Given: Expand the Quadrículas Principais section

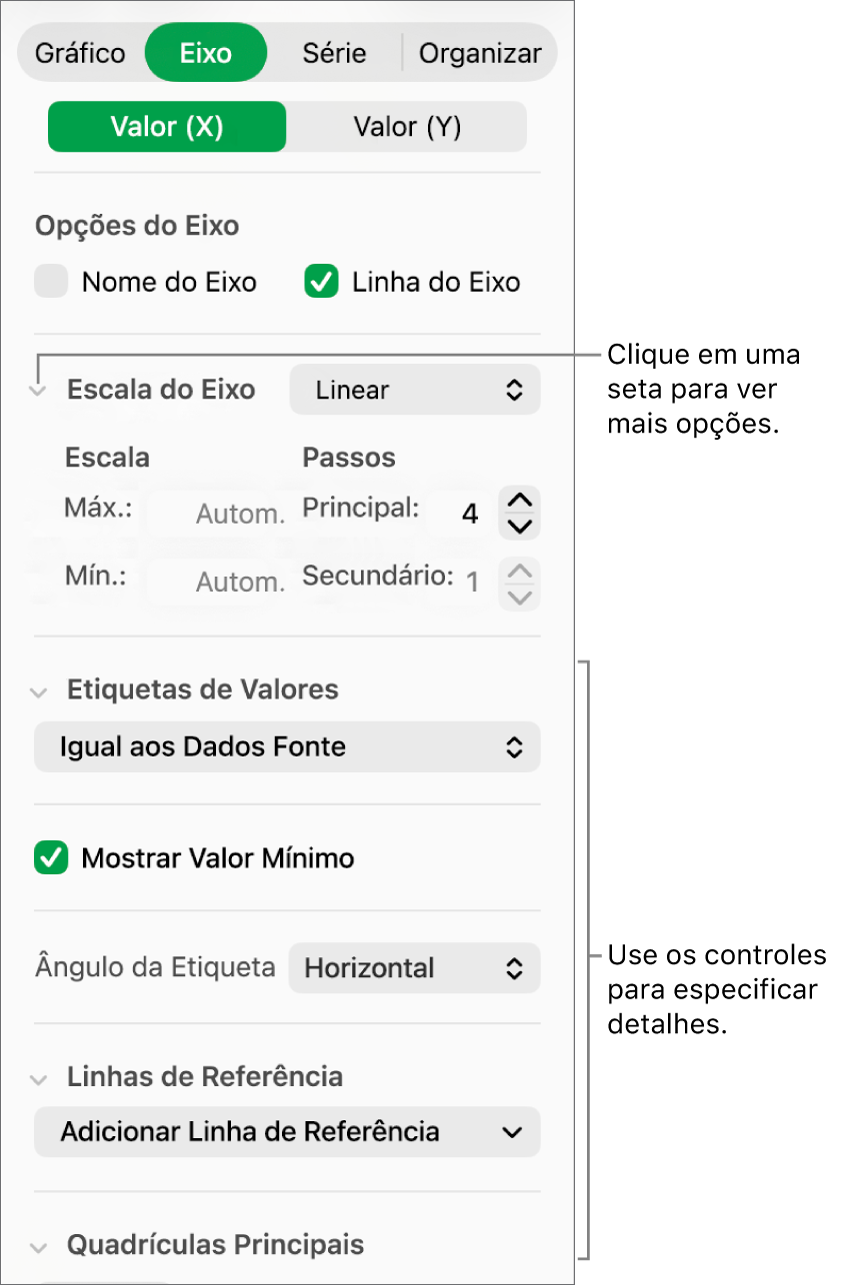Looking at the screenshot, I should point(38,1245).
